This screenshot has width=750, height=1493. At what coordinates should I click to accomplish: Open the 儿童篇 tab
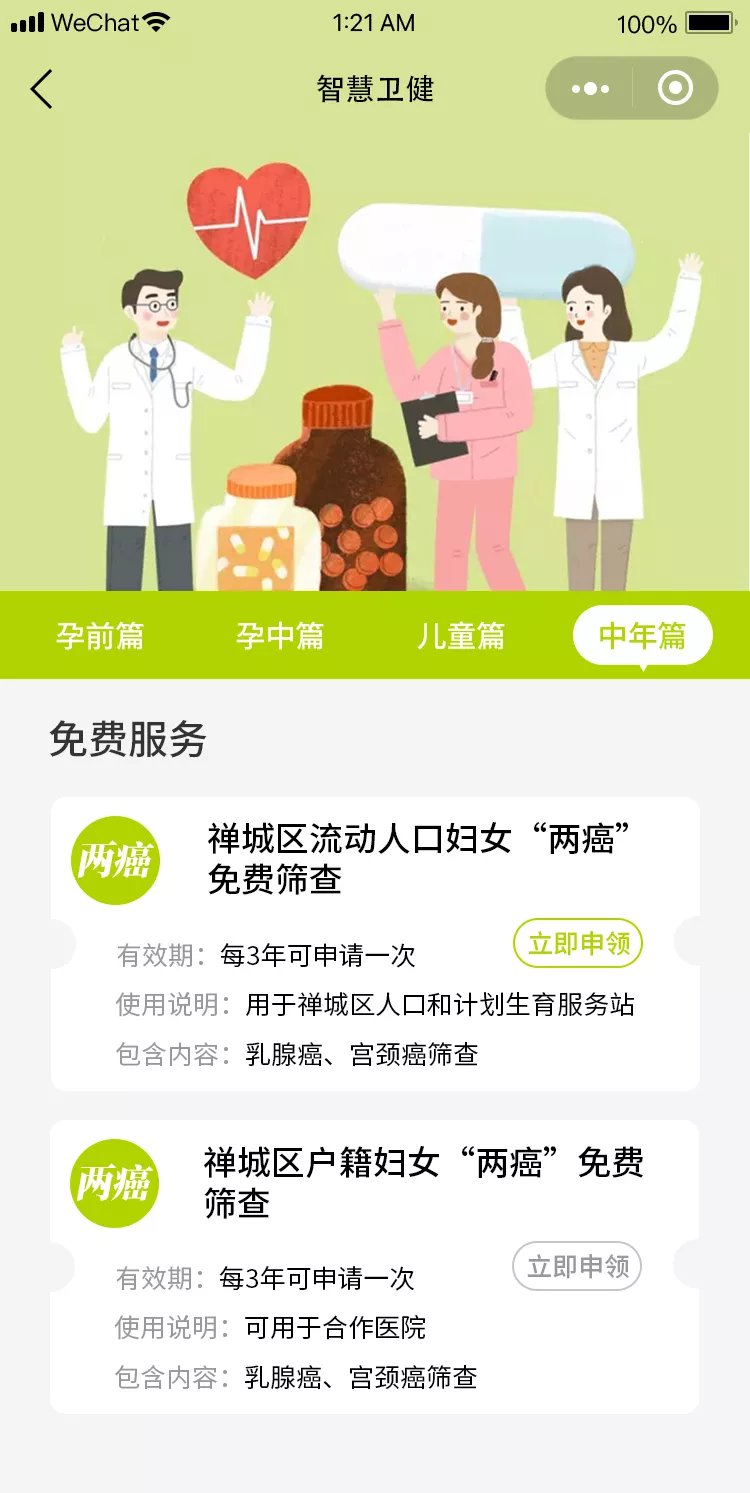(x=461, y=636)
